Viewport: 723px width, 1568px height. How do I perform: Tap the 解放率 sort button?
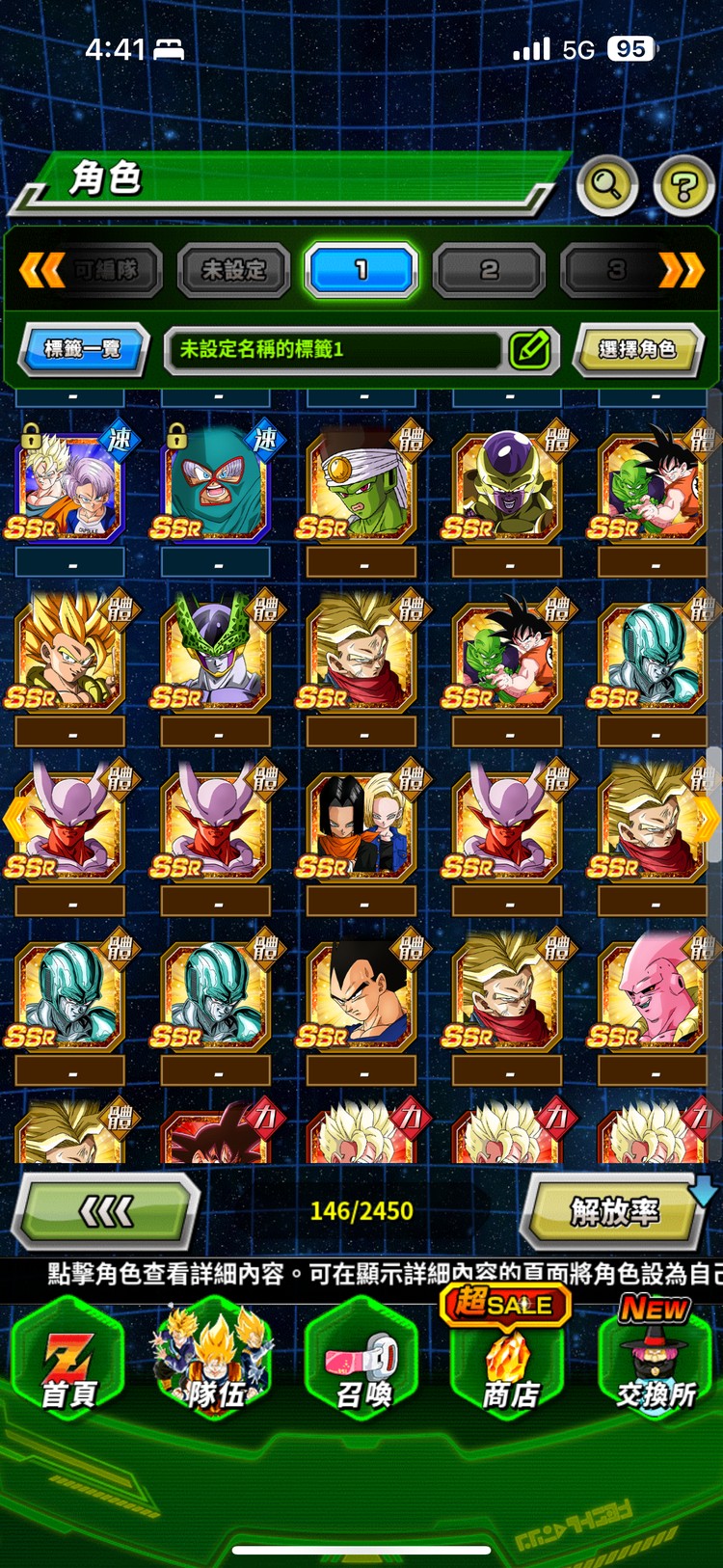614,1210
